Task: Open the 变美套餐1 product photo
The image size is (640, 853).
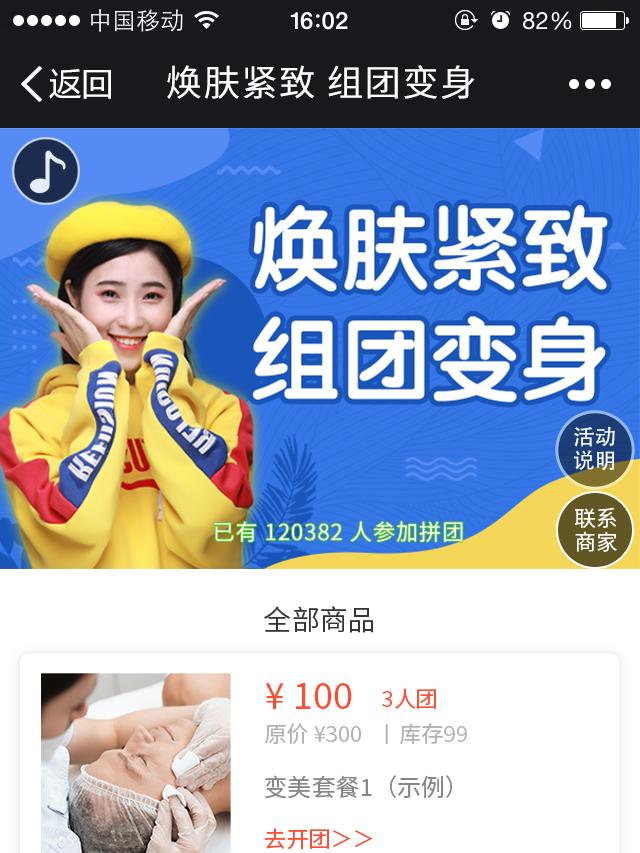Action: pos(136,762)
